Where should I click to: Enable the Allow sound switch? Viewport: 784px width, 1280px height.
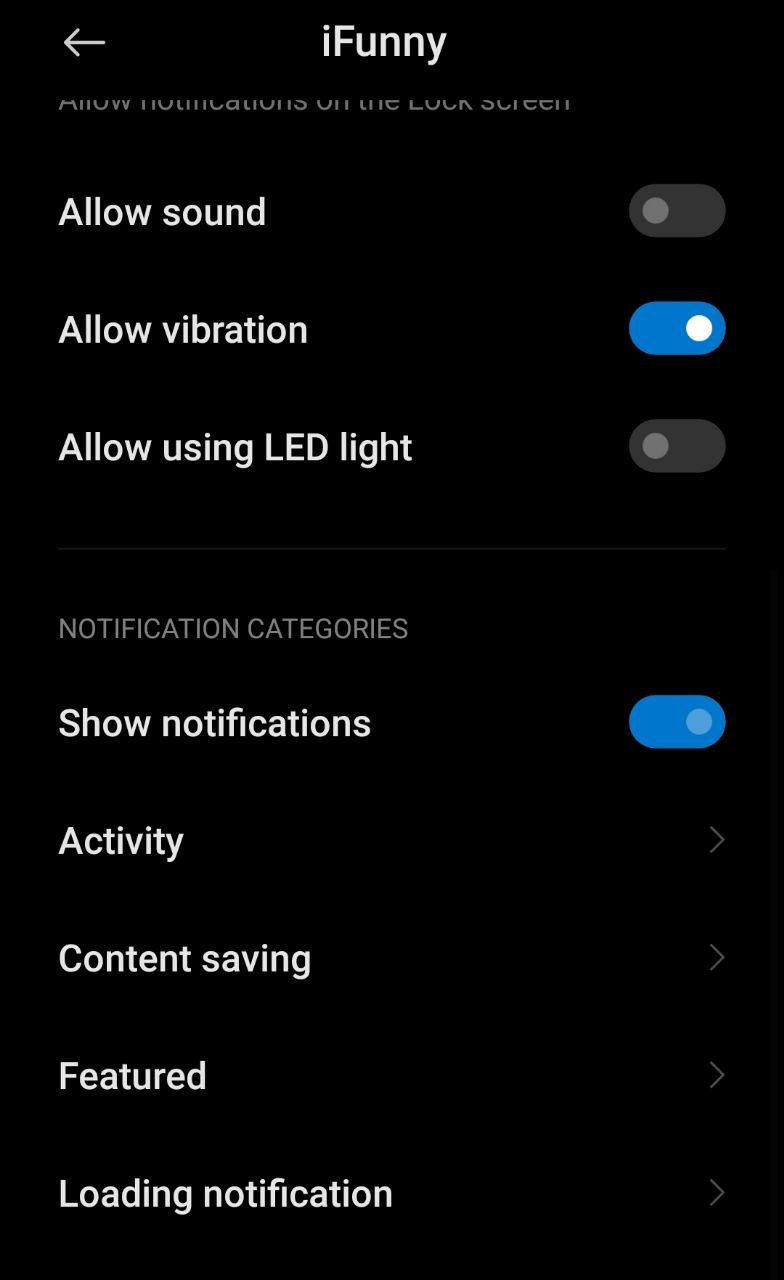(676, 211)
